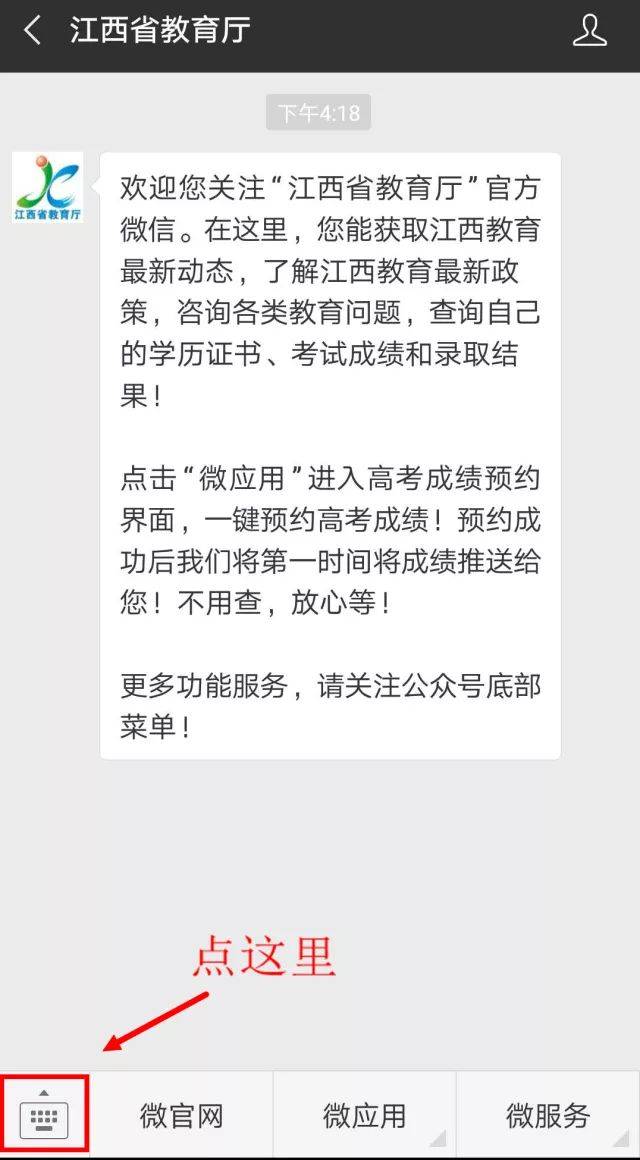Expand the 微应用 menu
This screenshot has width=640, height=1160.
pos(364,1115)
